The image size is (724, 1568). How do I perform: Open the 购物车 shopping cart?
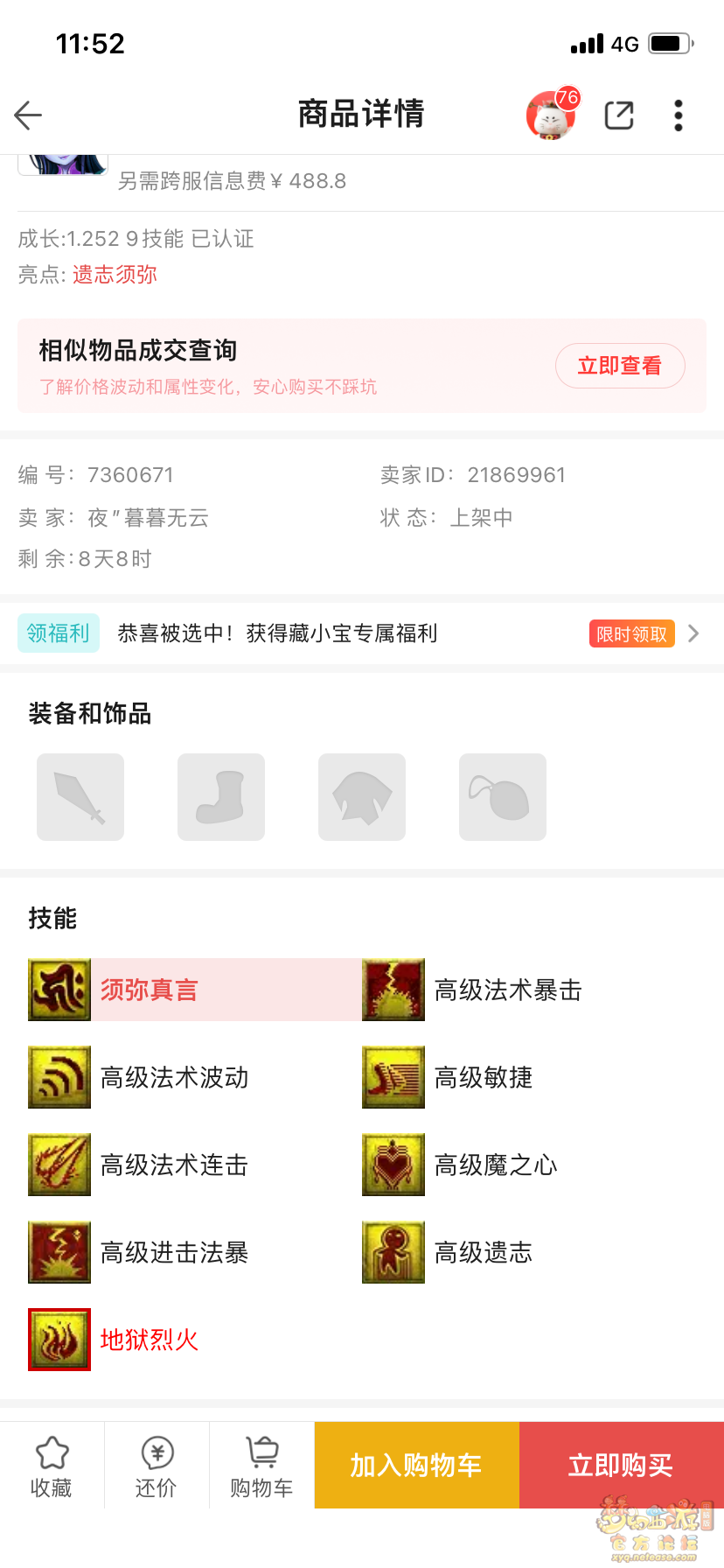point(261,1466)
